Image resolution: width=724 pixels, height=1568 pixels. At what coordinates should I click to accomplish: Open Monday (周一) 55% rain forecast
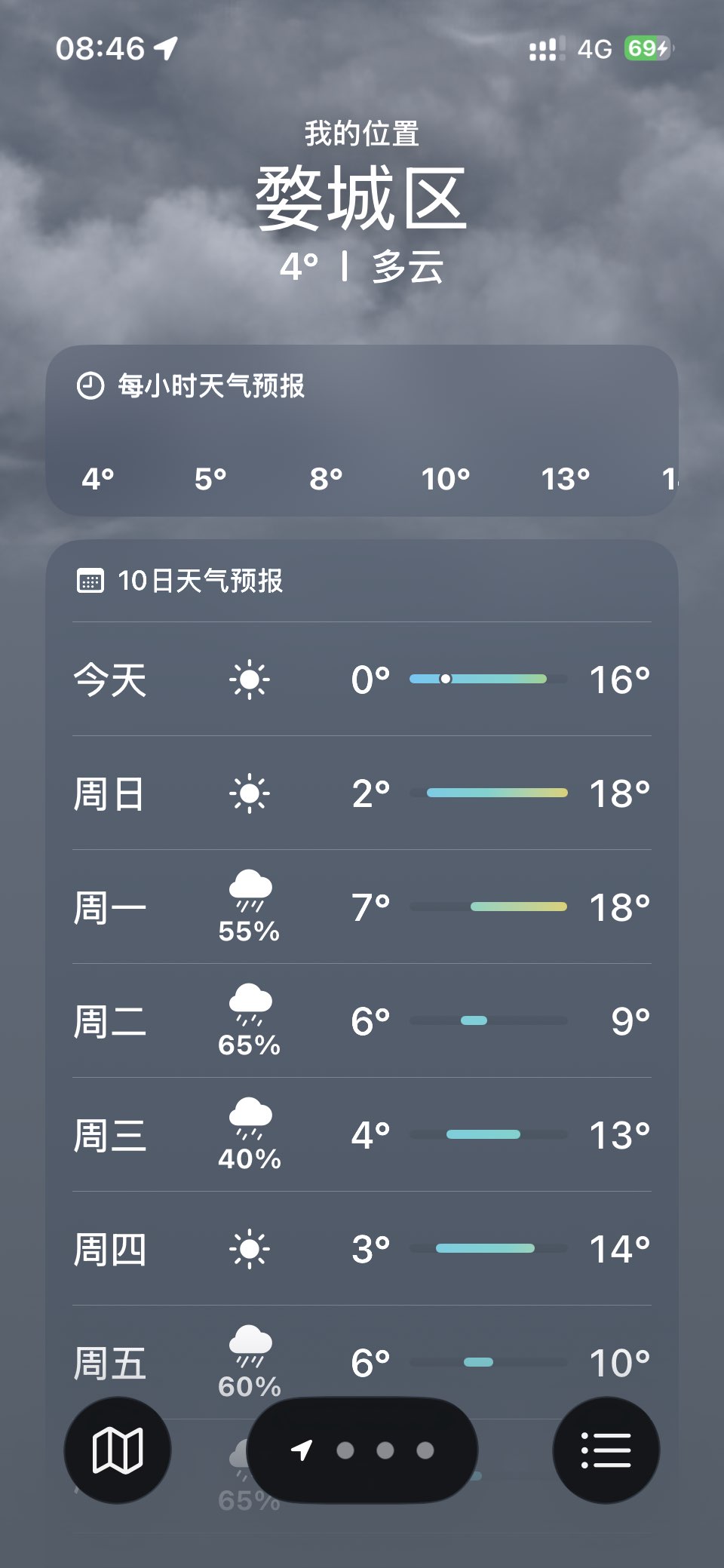click(362, 907)
